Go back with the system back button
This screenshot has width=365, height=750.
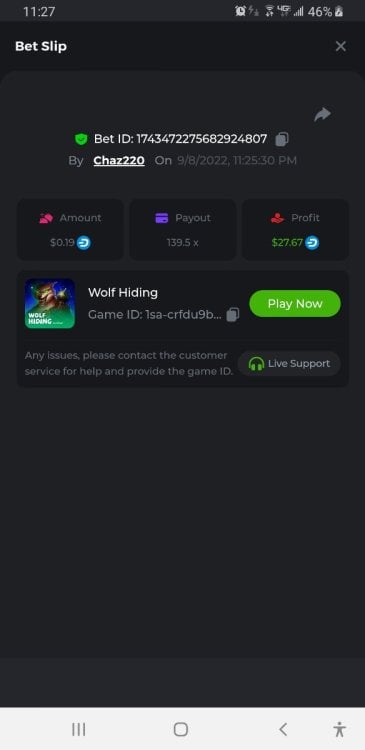[283, 729]
